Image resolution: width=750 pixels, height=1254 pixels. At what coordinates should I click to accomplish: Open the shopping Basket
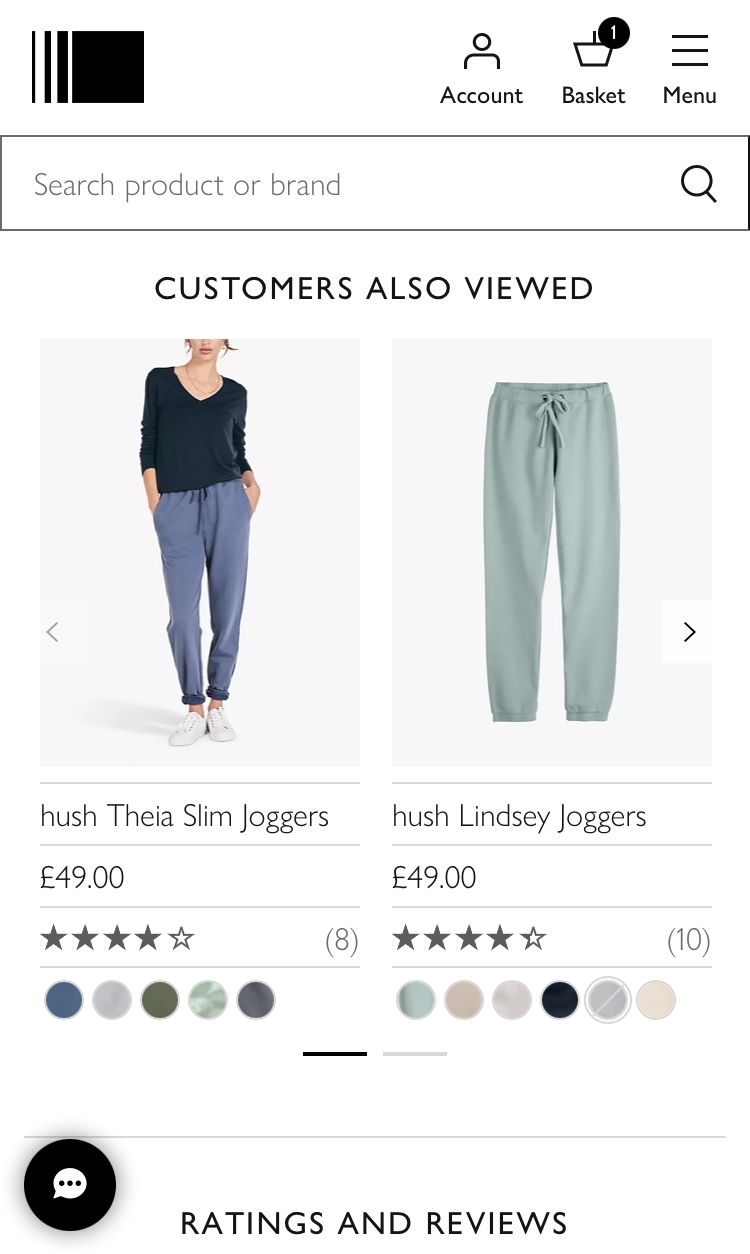593,68
